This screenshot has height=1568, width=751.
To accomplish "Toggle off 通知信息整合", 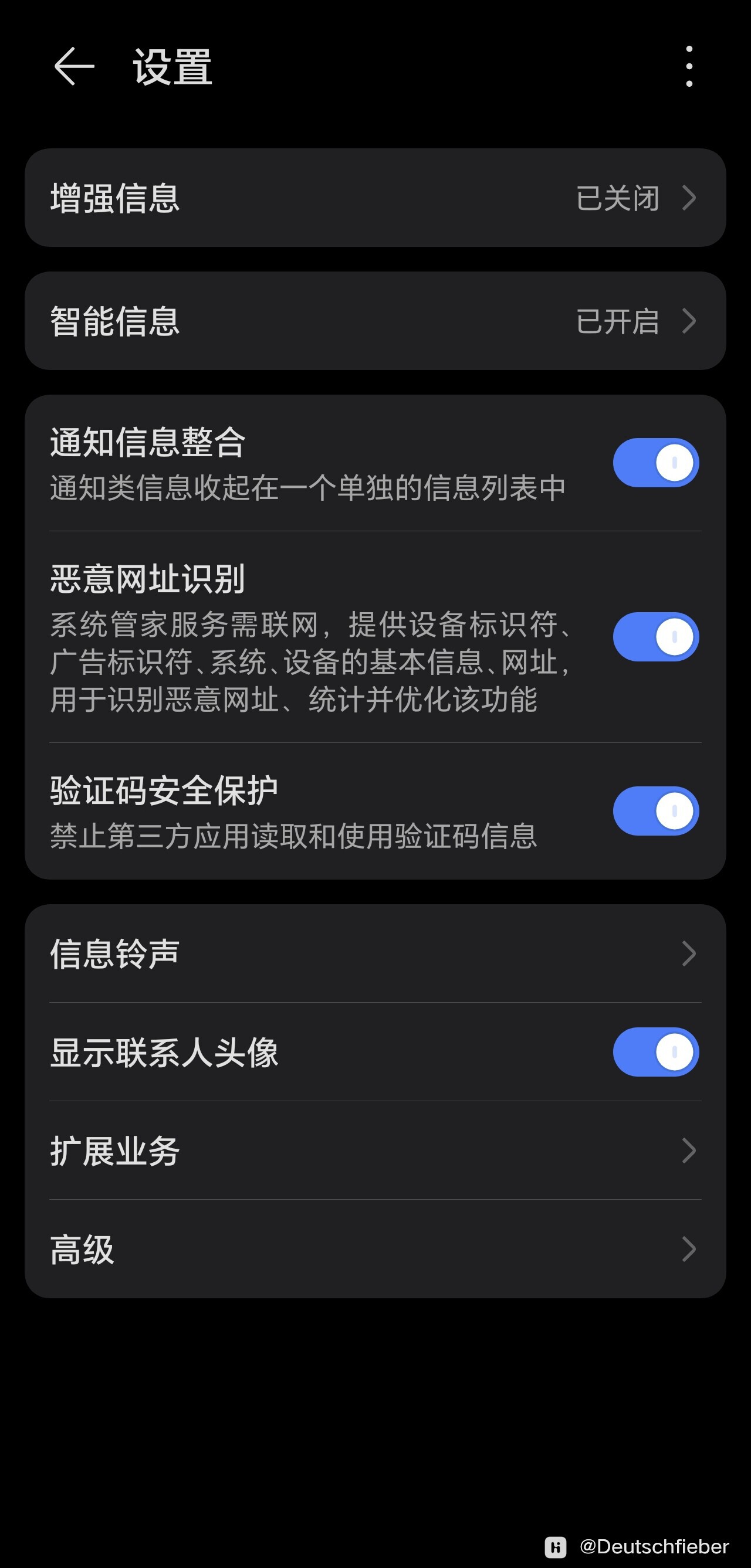I will pyautogui.click(x=655, y=463).
